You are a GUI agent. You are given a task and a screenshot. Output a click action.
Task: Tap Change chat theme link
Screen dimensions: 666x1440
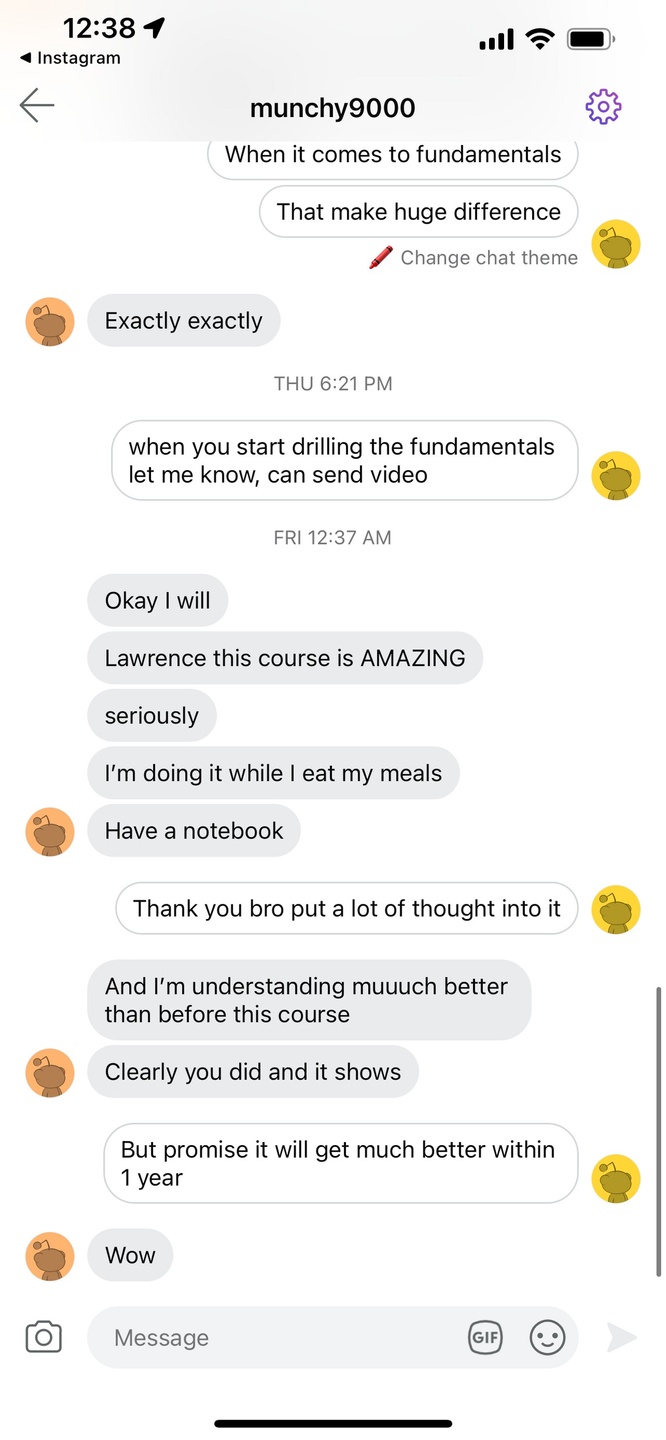tap(474, 258)
